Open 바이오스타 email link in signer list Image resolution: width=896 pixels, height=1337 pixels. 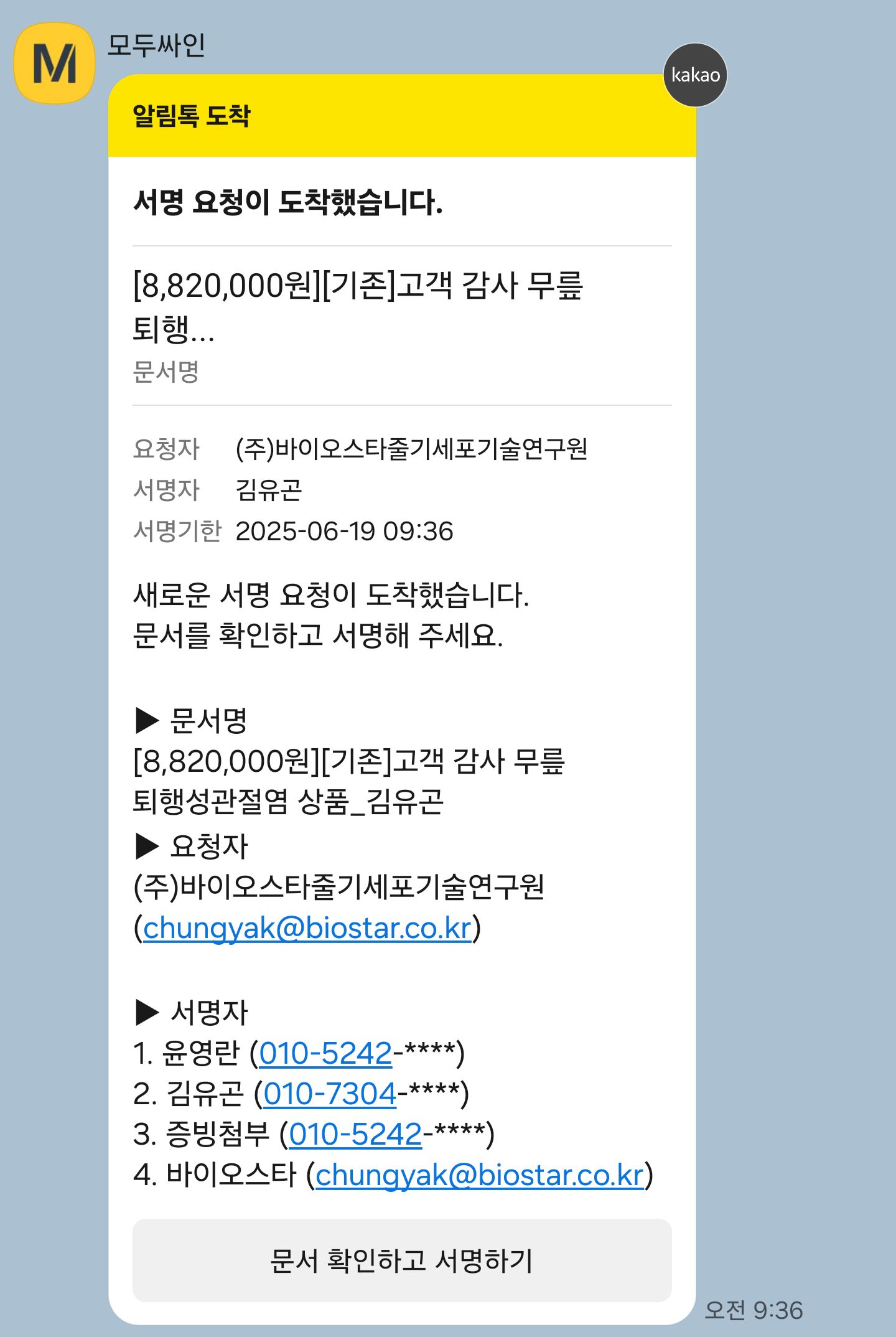[x=479, y=1175]
